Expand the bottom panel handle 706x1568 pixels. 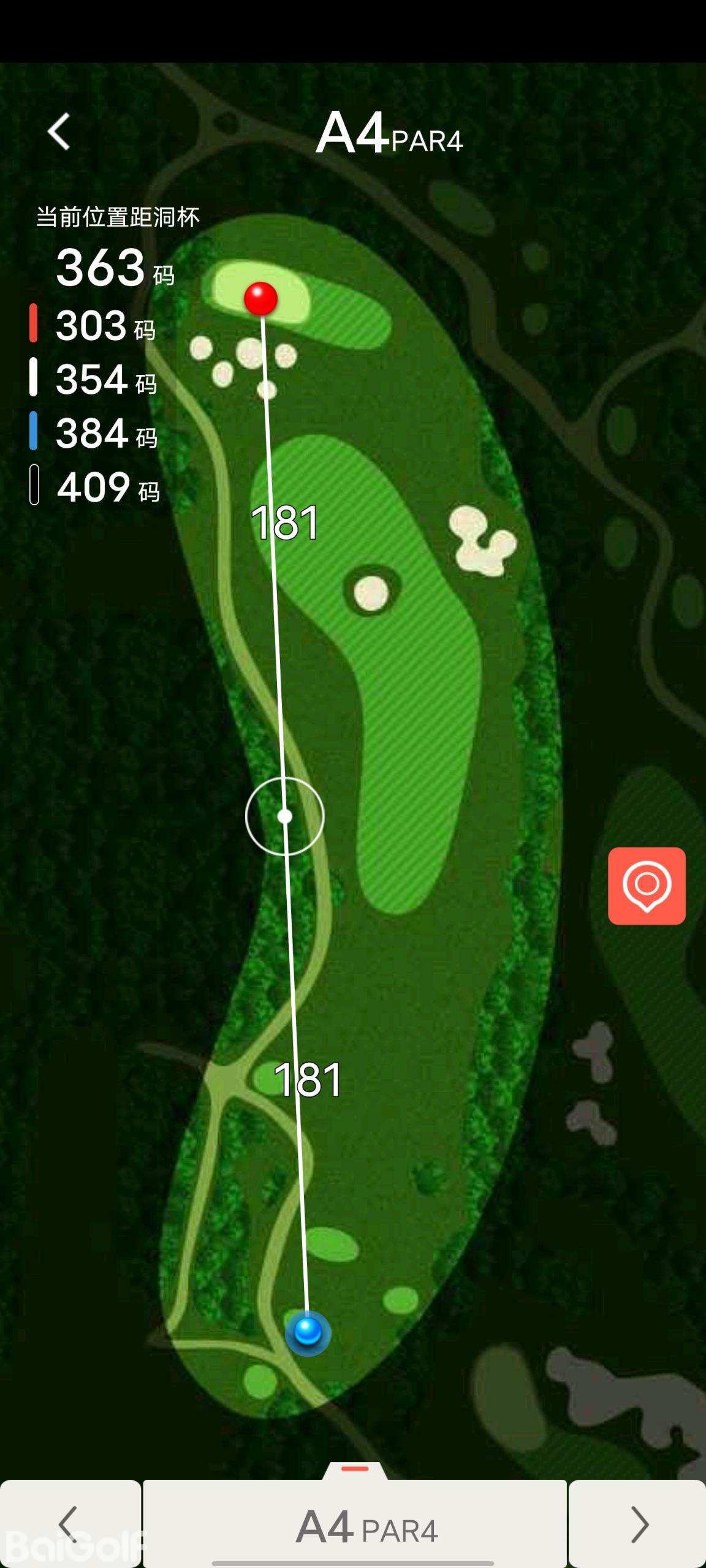[x=355, y=1469]
